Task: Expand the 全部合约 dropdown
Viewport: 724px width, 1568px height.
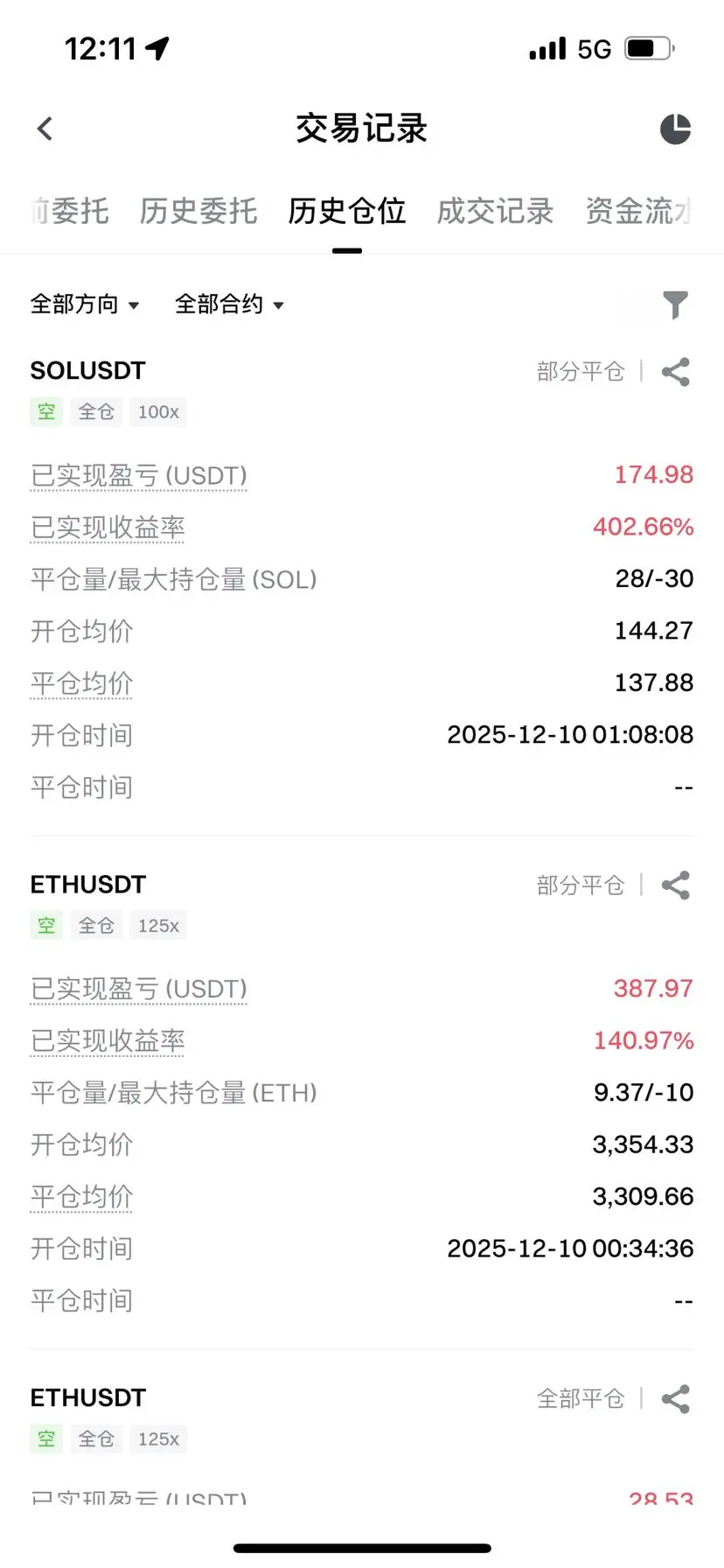Action: tap(229, 304)
